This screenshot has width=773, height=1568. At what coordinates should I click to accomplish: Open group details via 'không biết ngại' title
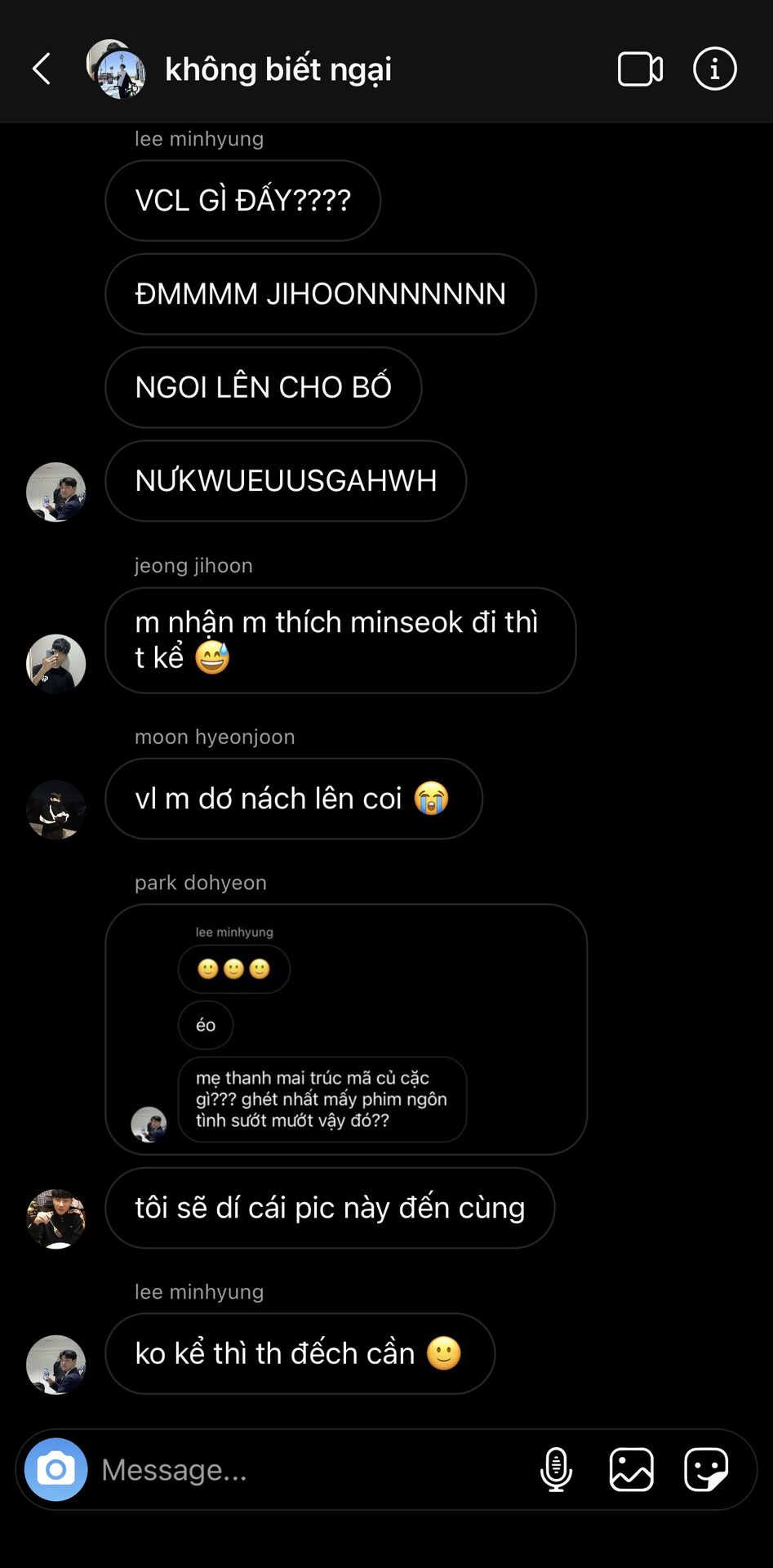click(278, 69)
